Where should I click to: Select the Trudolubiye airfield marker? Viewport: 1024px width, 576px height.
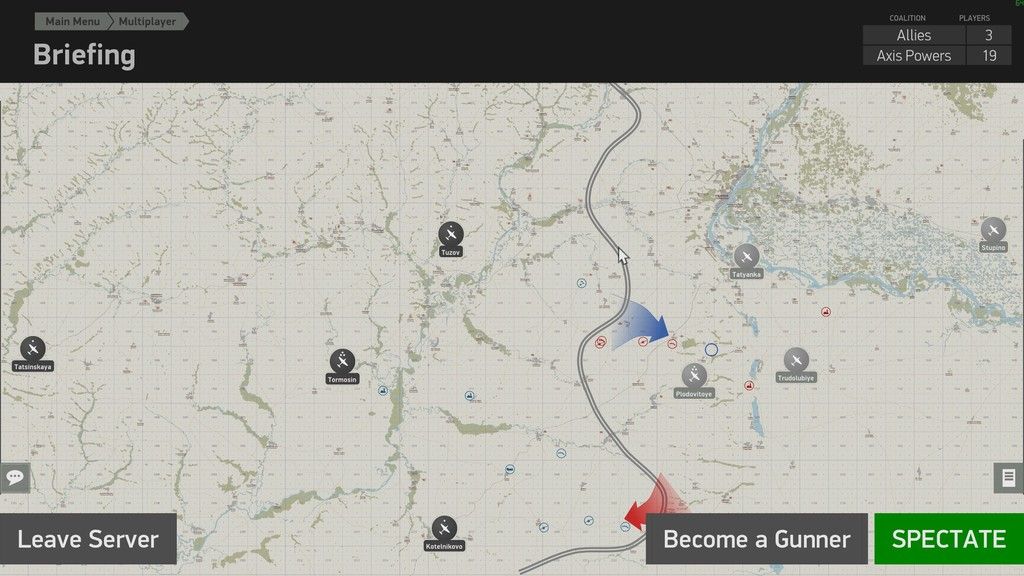click(796, 360)
